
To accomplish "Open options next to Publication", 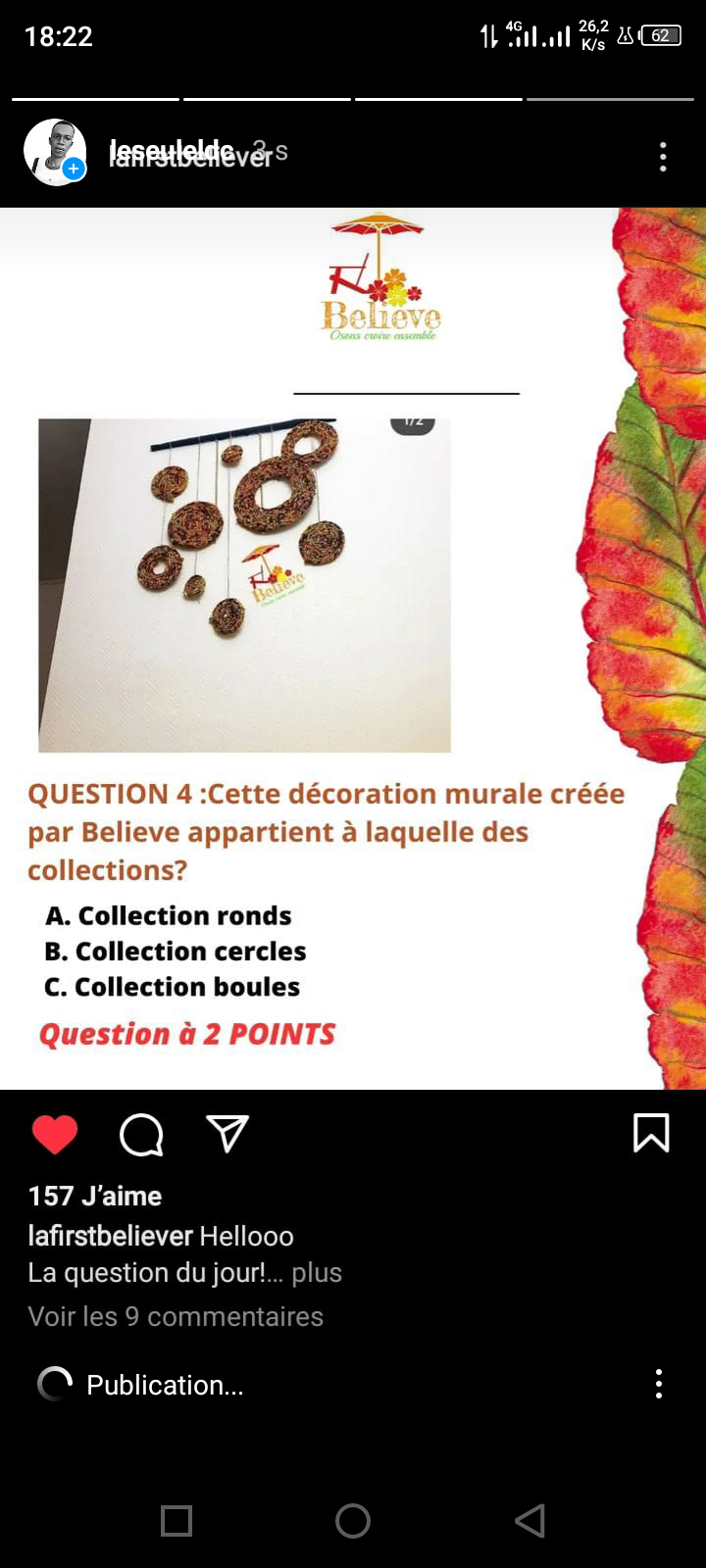I will pos(659,1384).
